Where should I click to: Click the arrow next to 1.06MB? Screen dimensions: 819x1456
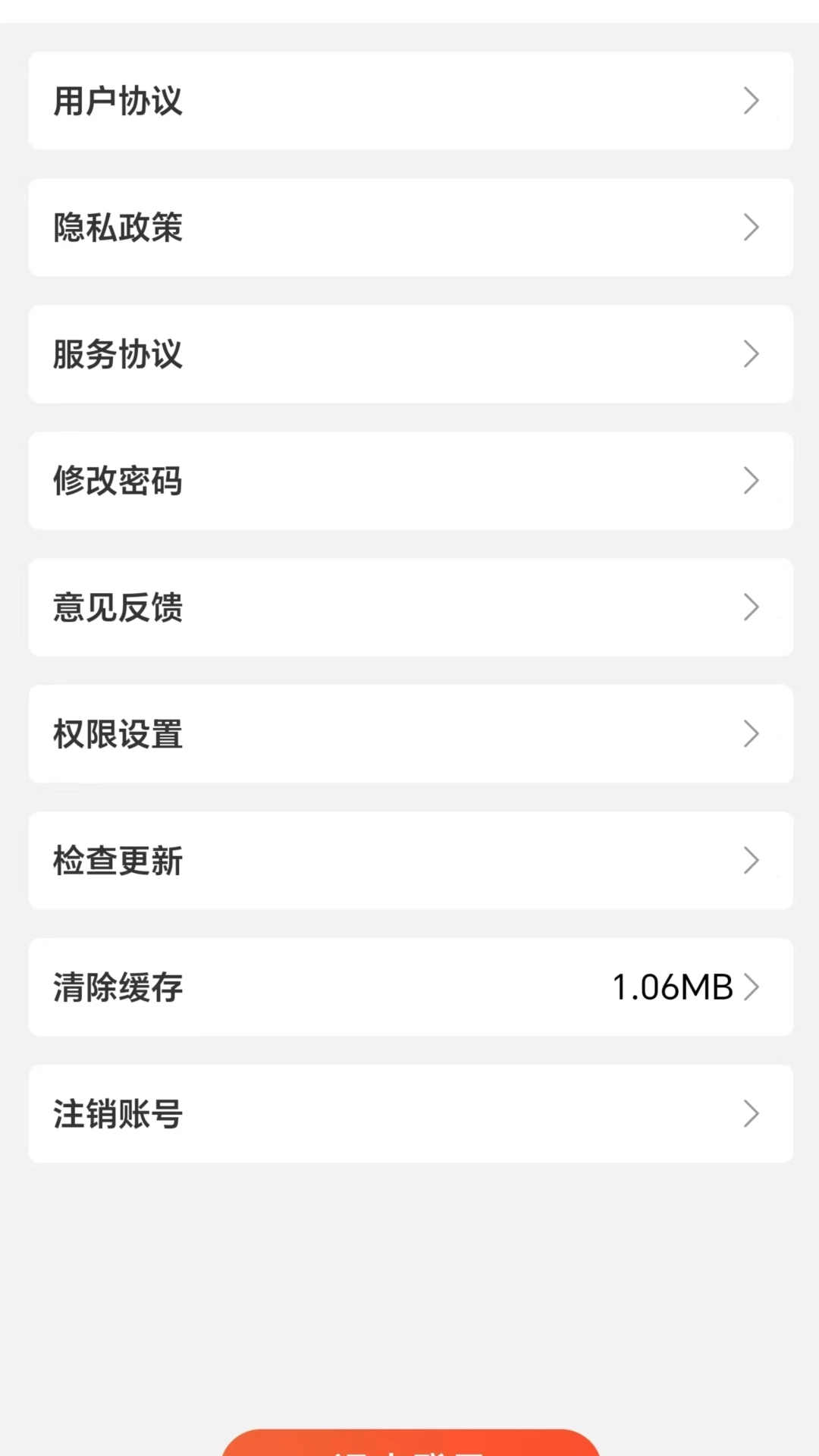[x=753, y=987]
